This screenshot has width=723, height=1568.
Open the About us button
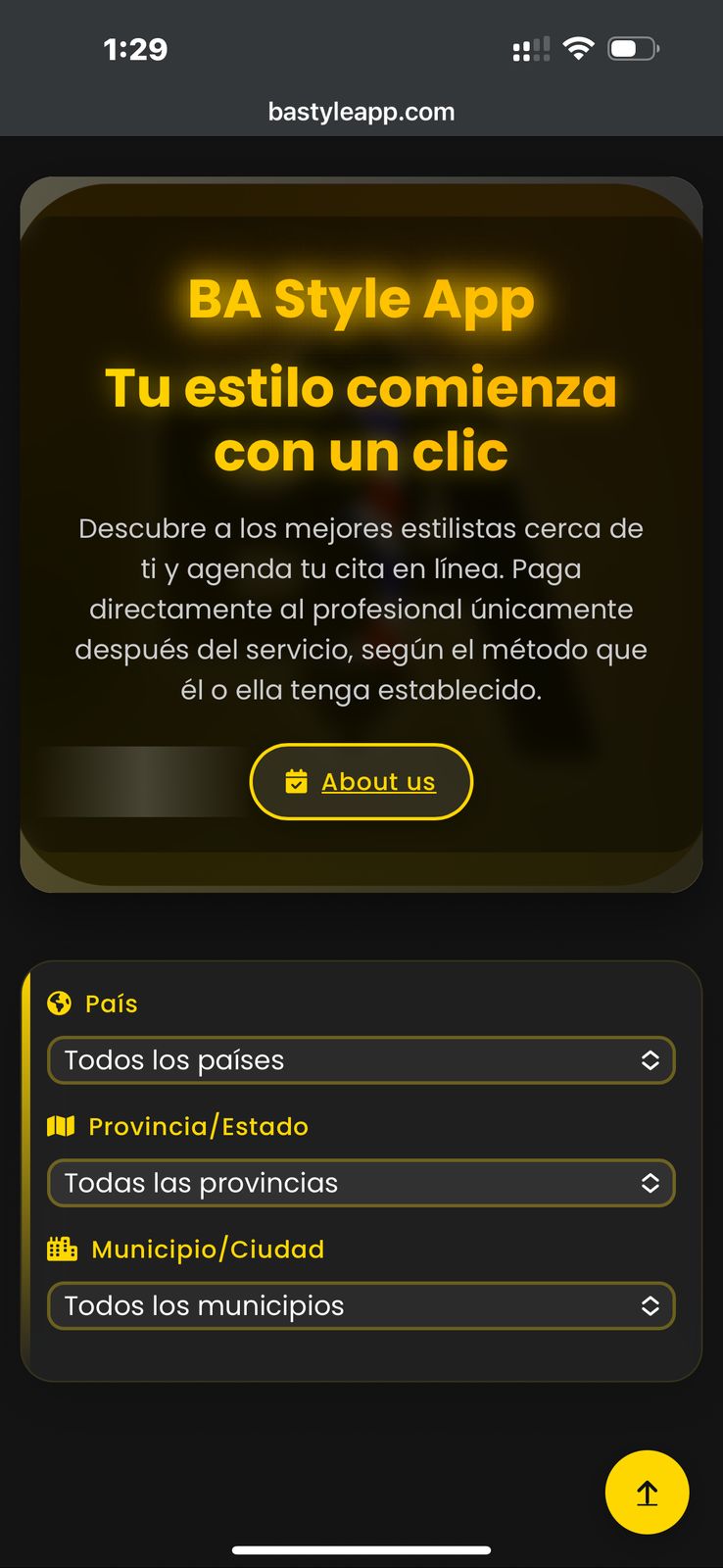click(361, 782)
